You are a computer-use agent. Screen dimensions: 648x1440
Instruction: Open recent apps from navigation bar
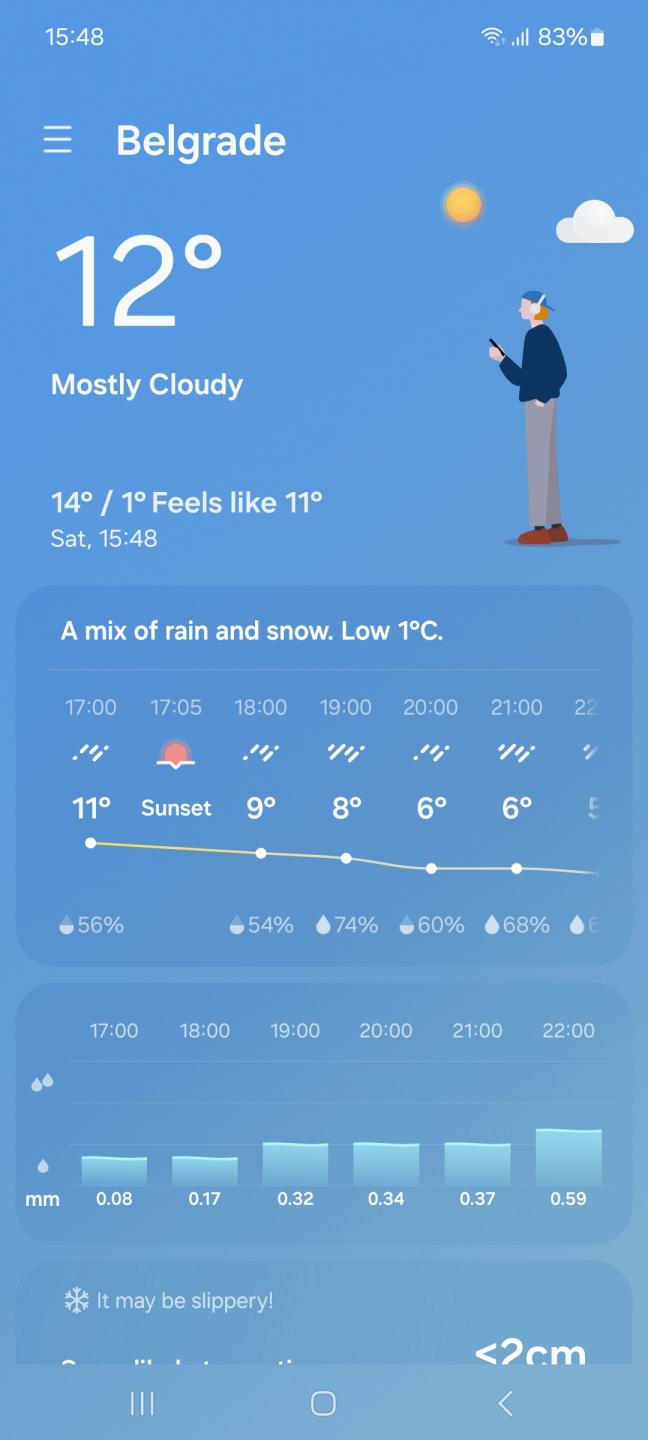pyautogui.click(x=142, y=1403)
